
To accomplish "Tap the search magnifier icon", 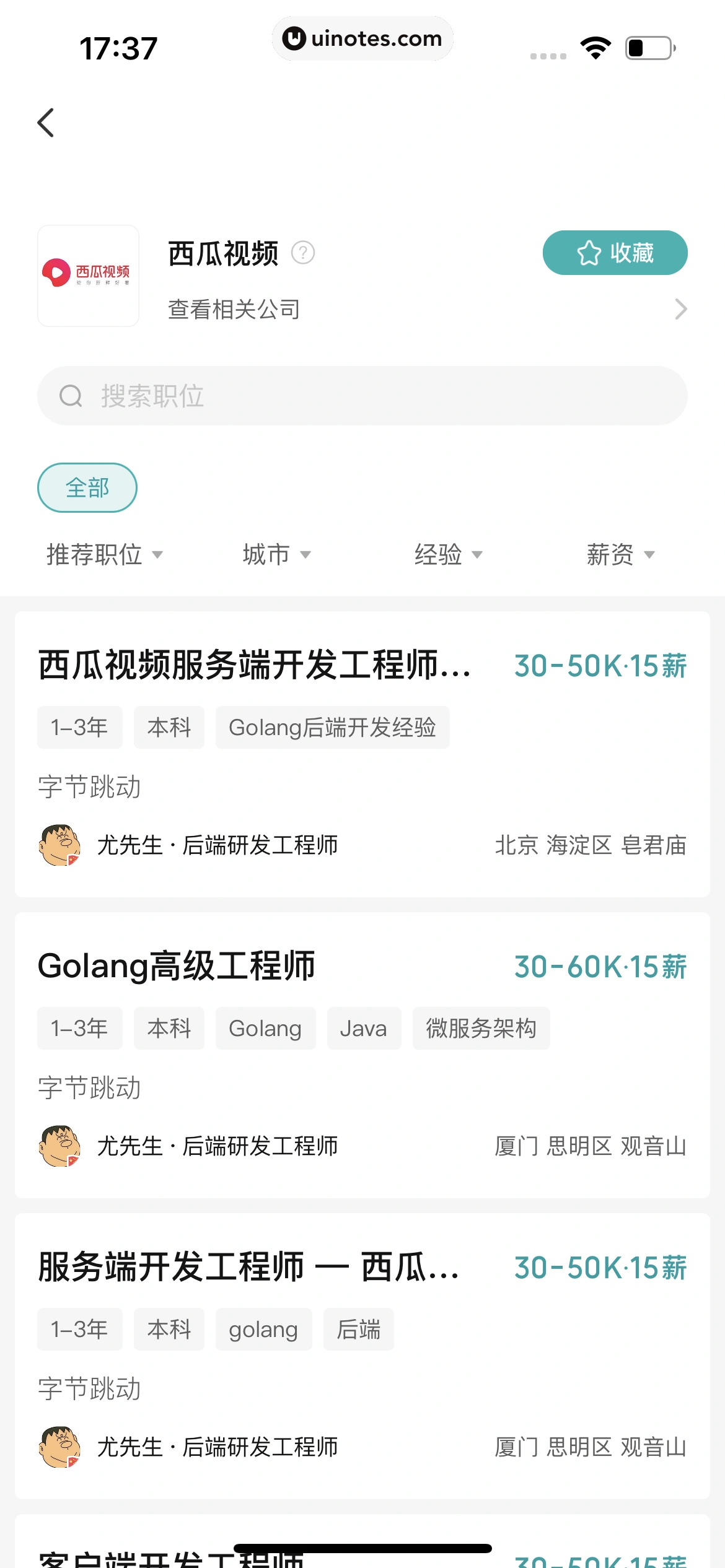I will click(x=72, y=396).
